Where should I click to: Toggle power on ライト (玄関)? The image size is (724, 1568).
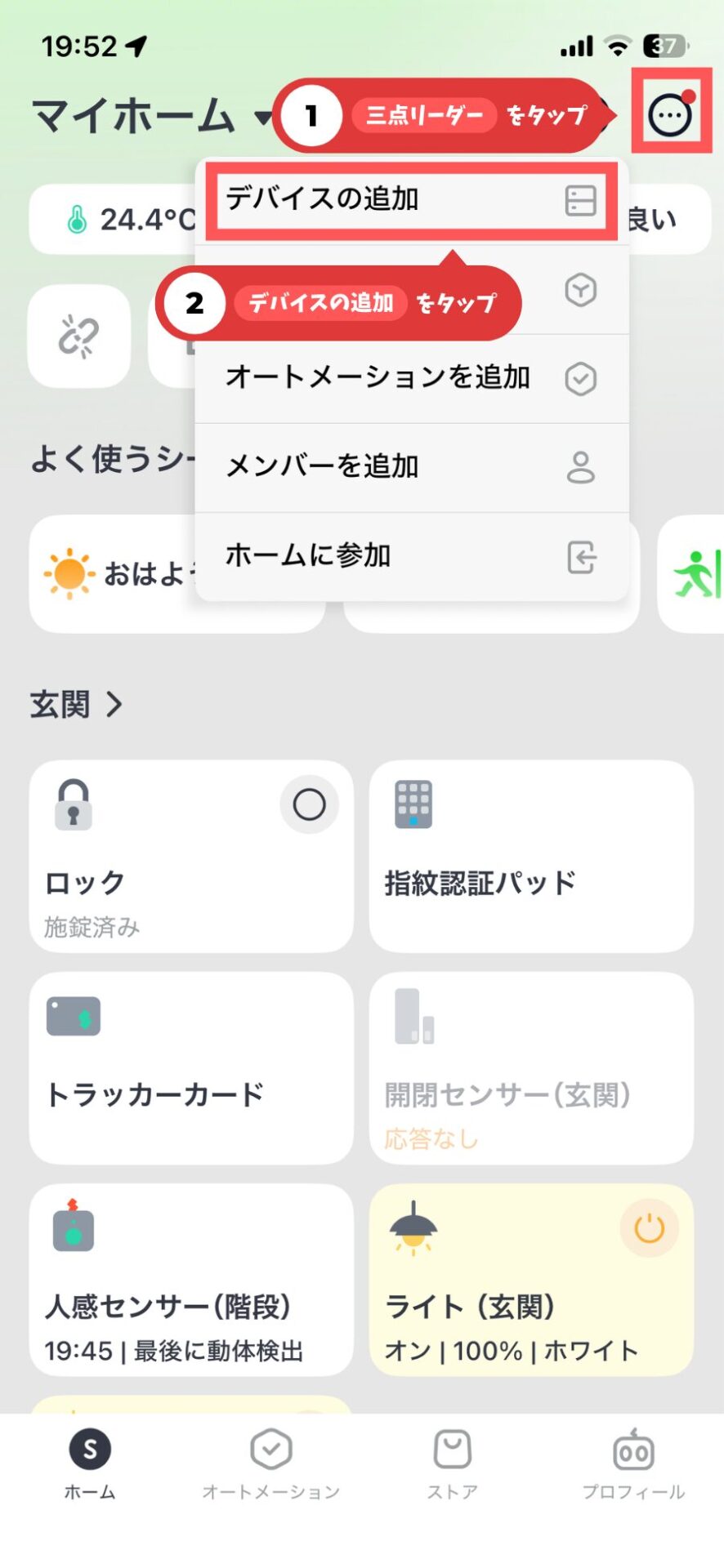pos(649,1228)
